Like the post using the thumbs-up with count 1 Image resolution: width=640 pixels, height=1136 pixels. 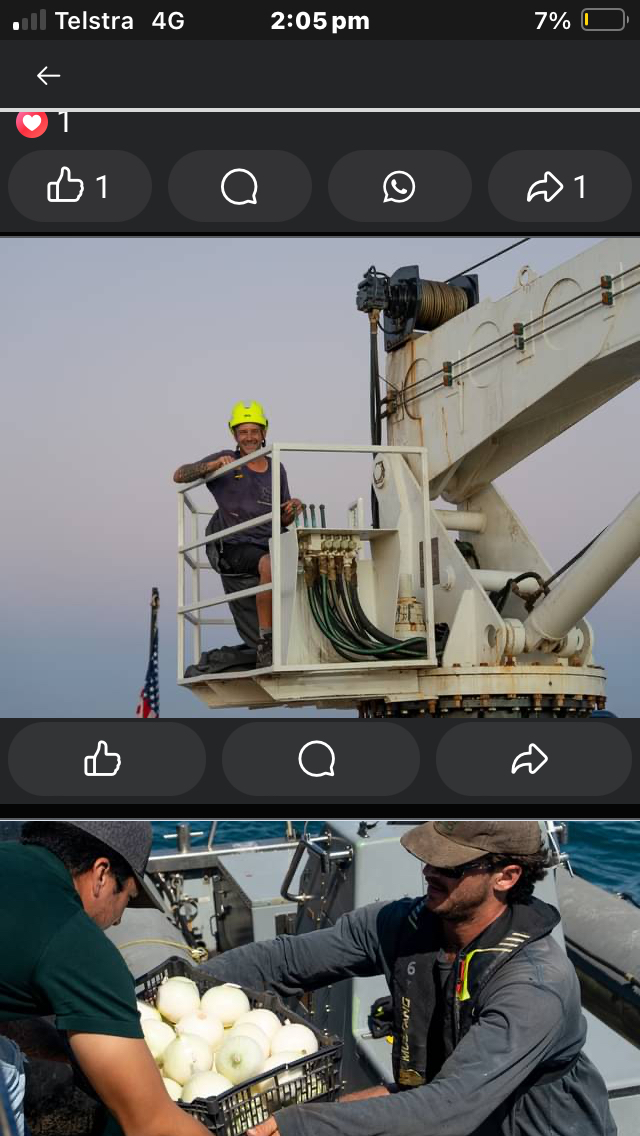point(80,186)
